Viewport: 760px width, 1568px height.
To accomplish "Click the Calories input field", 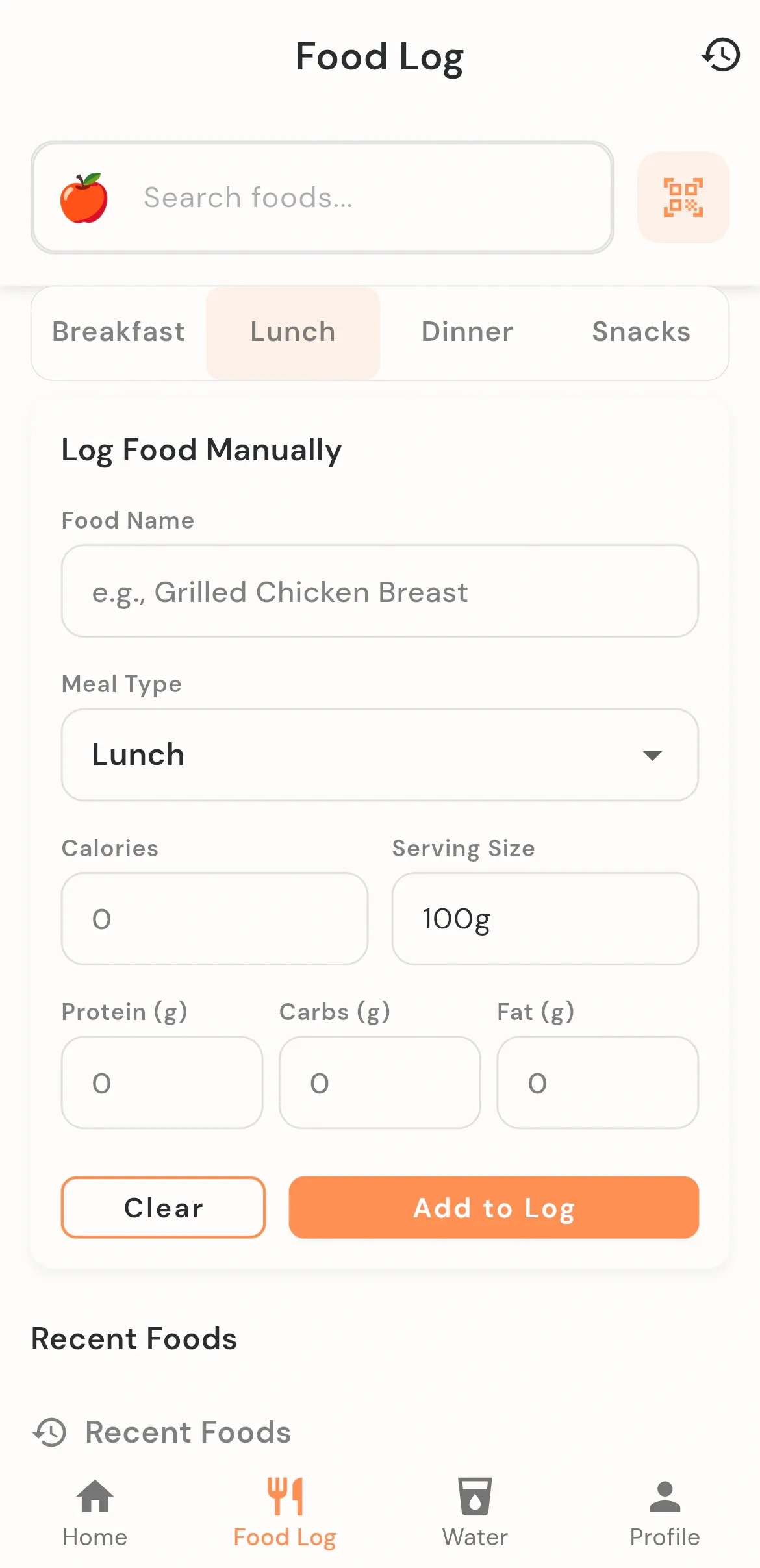I will [214, 919].
